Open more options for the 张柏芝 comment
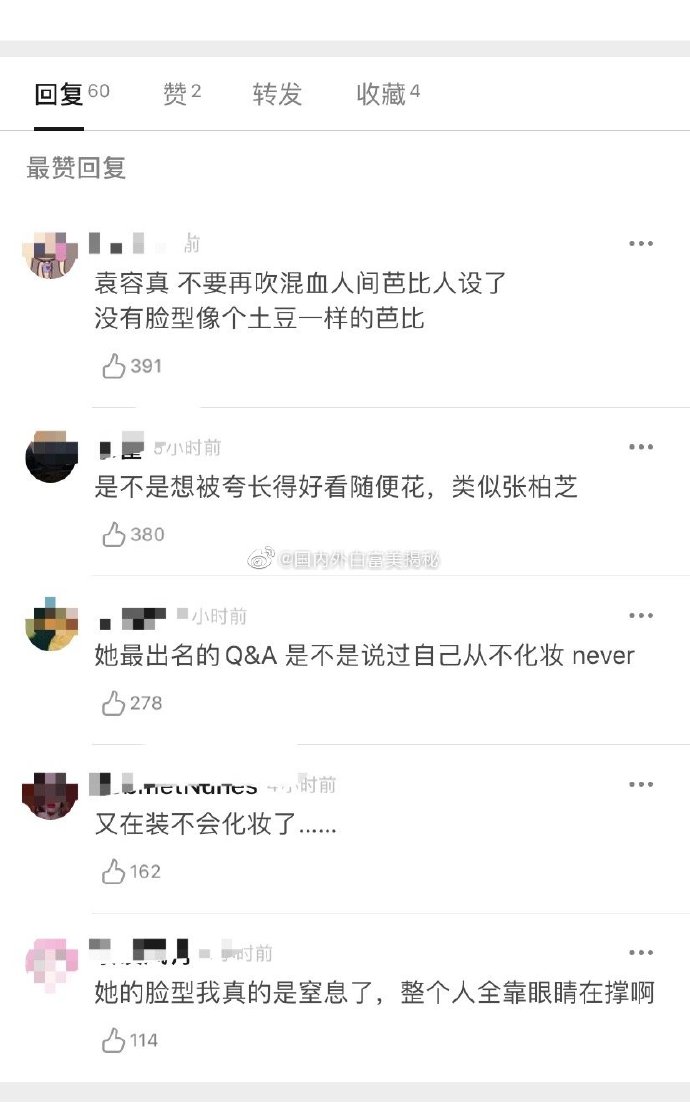This screenshot has width=690, height=1115. [x=641, y=447]
